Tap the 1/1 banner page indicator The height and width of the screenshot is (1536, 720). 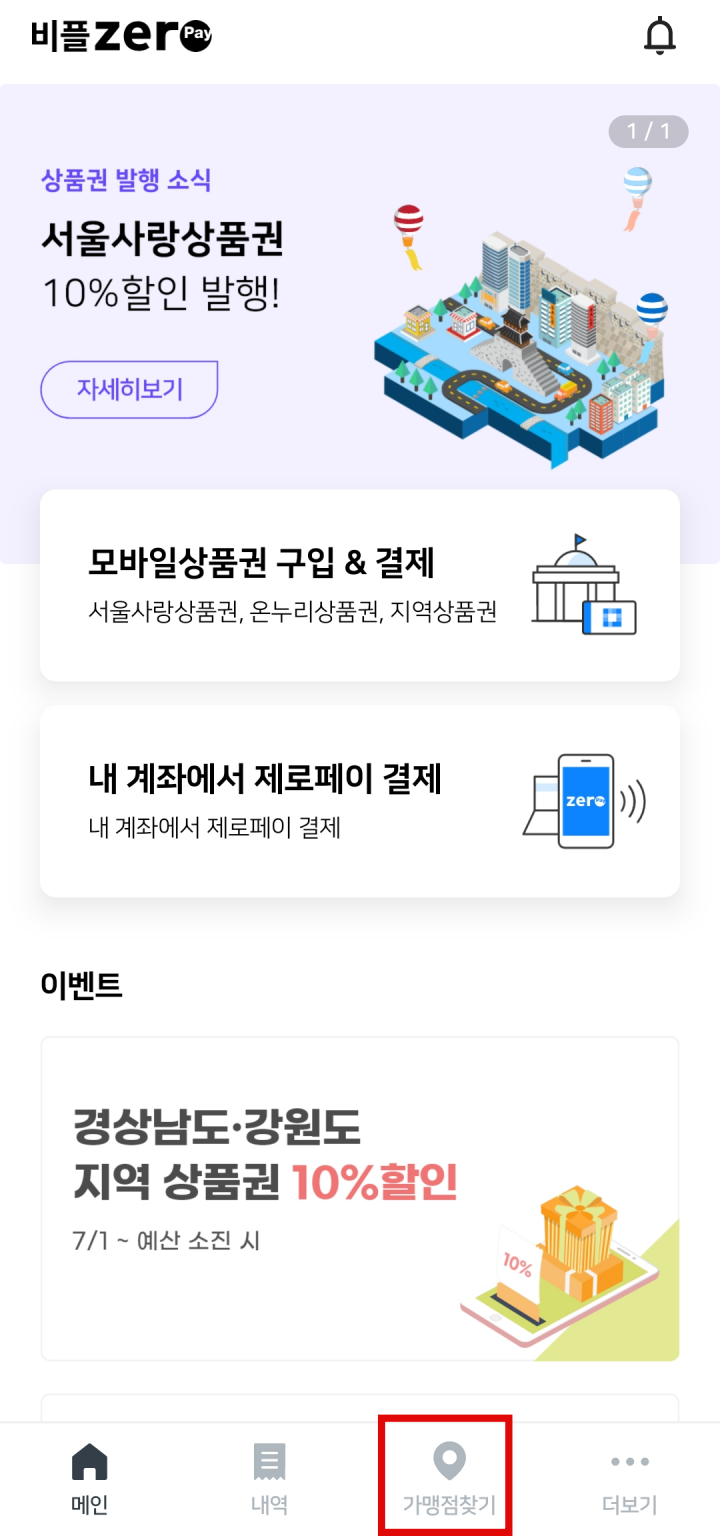[650, 132]
